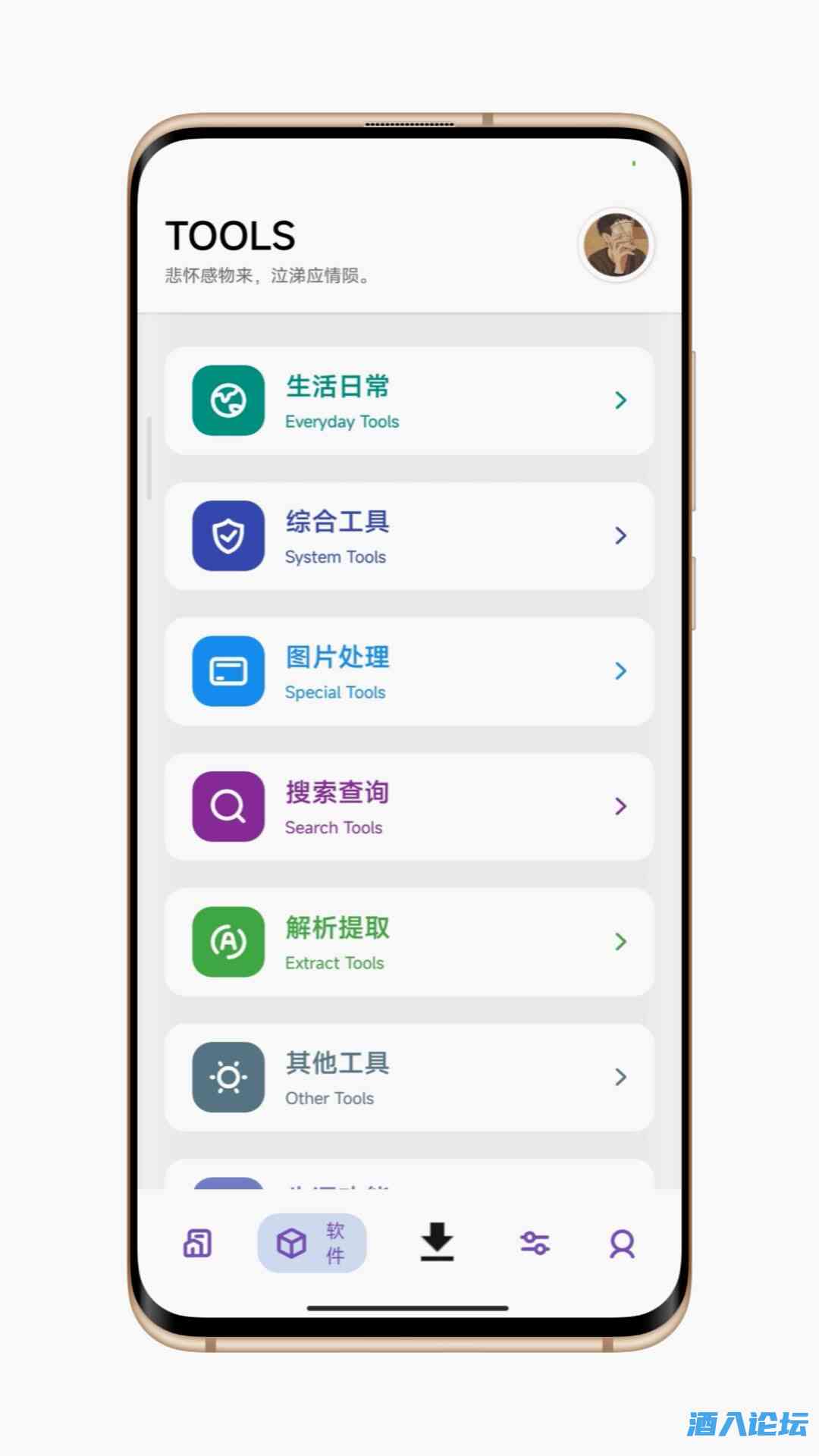Open the 综合工具 System Tools category
Image resolution: width=819 pixels, height=1456 pixels.
pyautogui.click(x=409, y=536)
